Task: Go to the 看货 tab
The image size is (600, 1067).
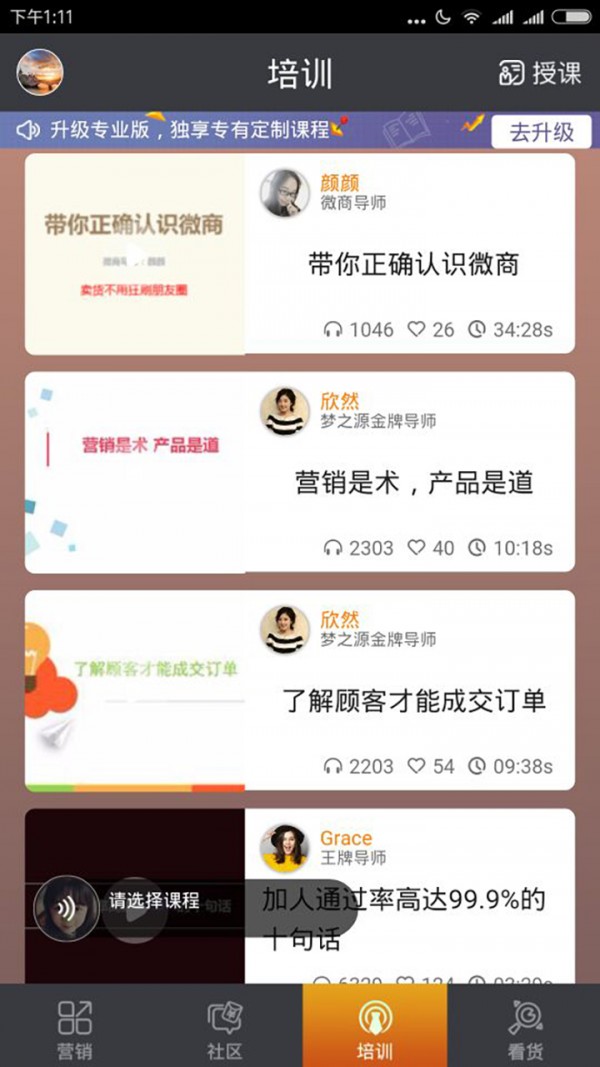Action: [x=524, y=1028]
